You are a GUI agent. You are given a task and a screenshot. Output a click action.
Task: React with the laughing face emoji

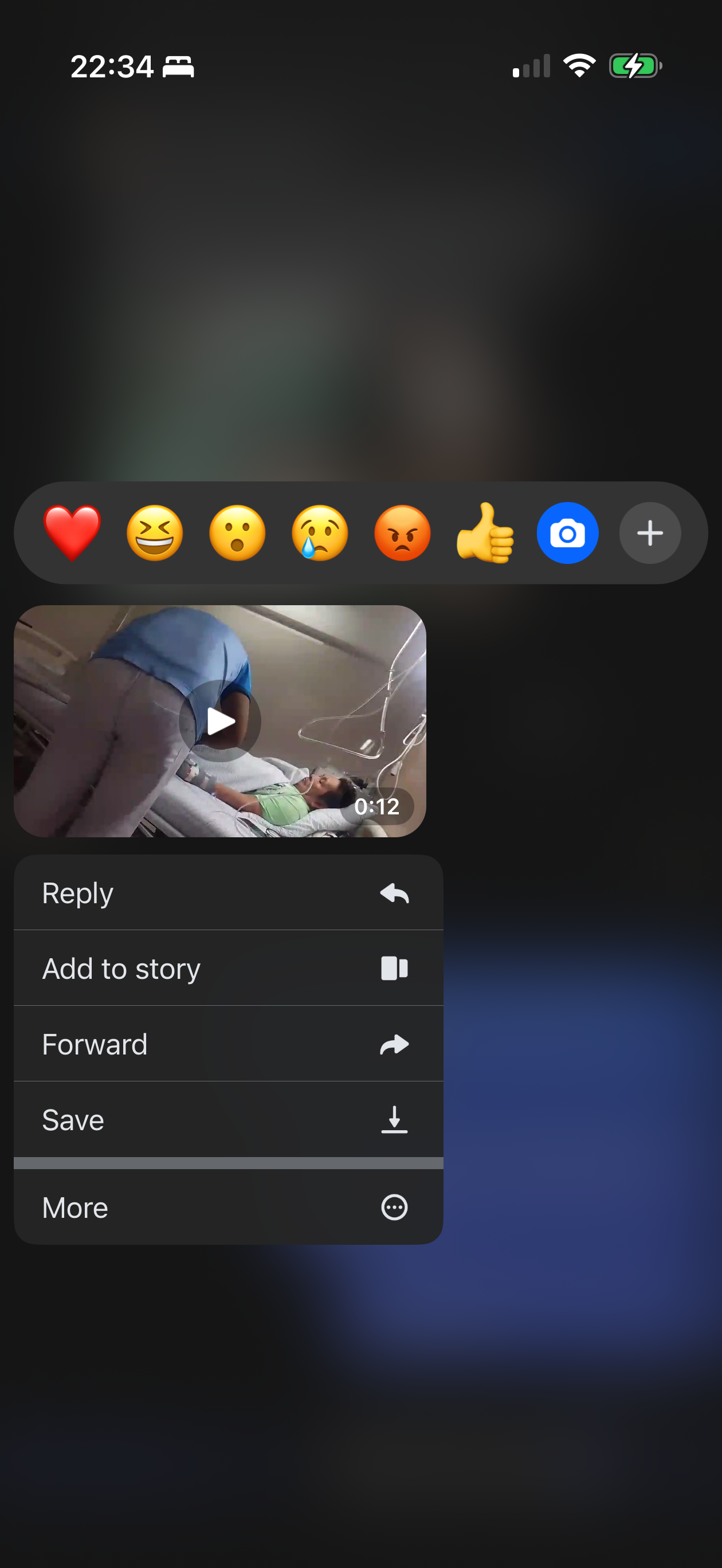point(155,533)
